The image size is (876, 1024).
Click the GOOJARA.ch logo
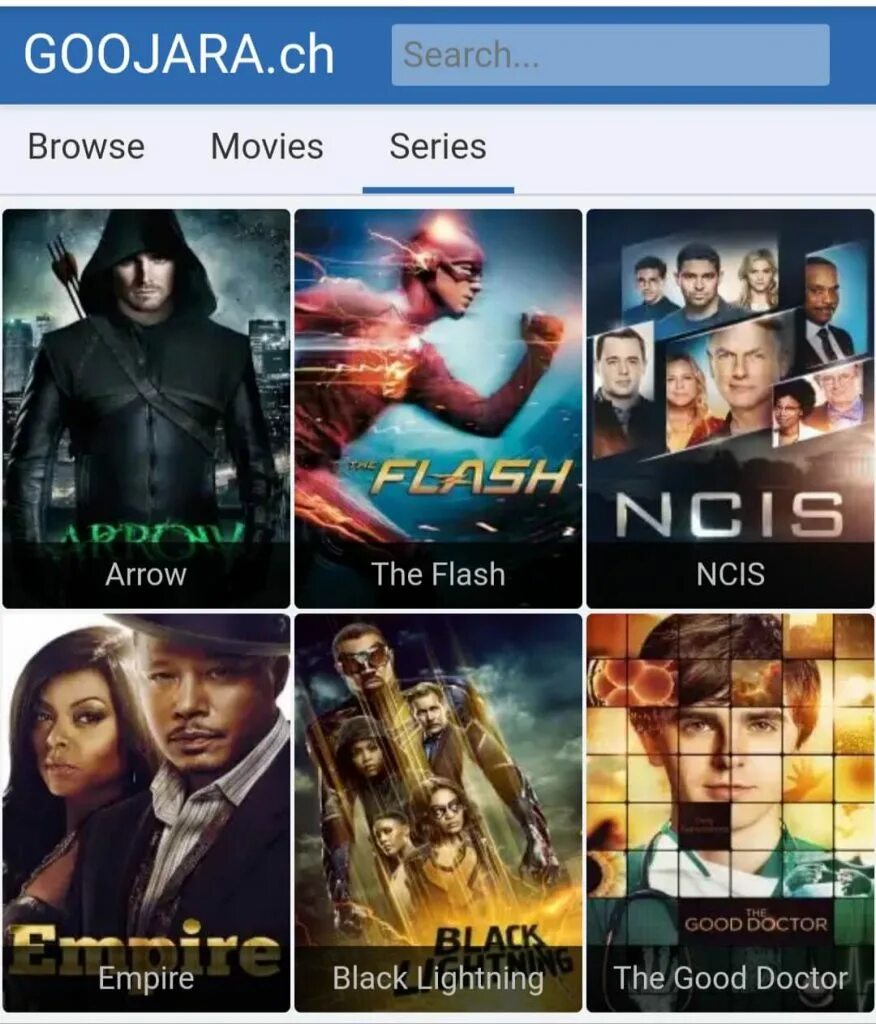point(182,54)
